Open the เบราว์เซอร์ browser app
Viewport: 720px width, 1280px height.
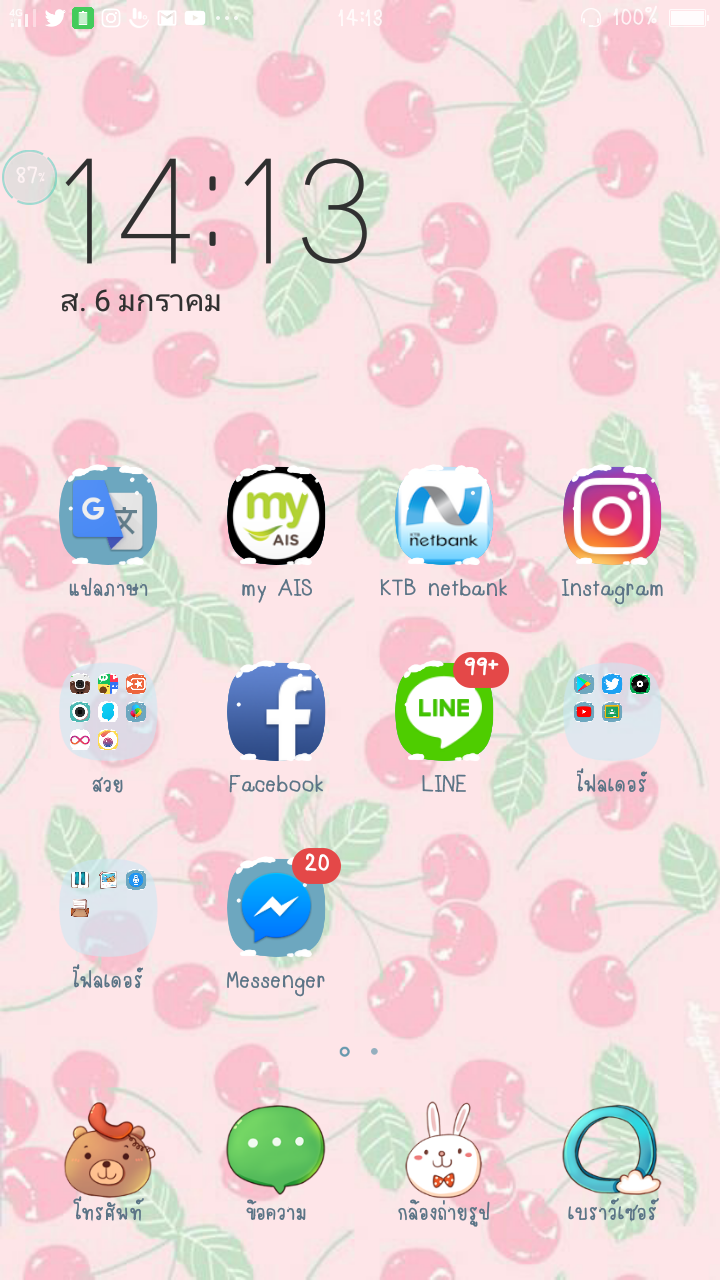click(612, 1150)
